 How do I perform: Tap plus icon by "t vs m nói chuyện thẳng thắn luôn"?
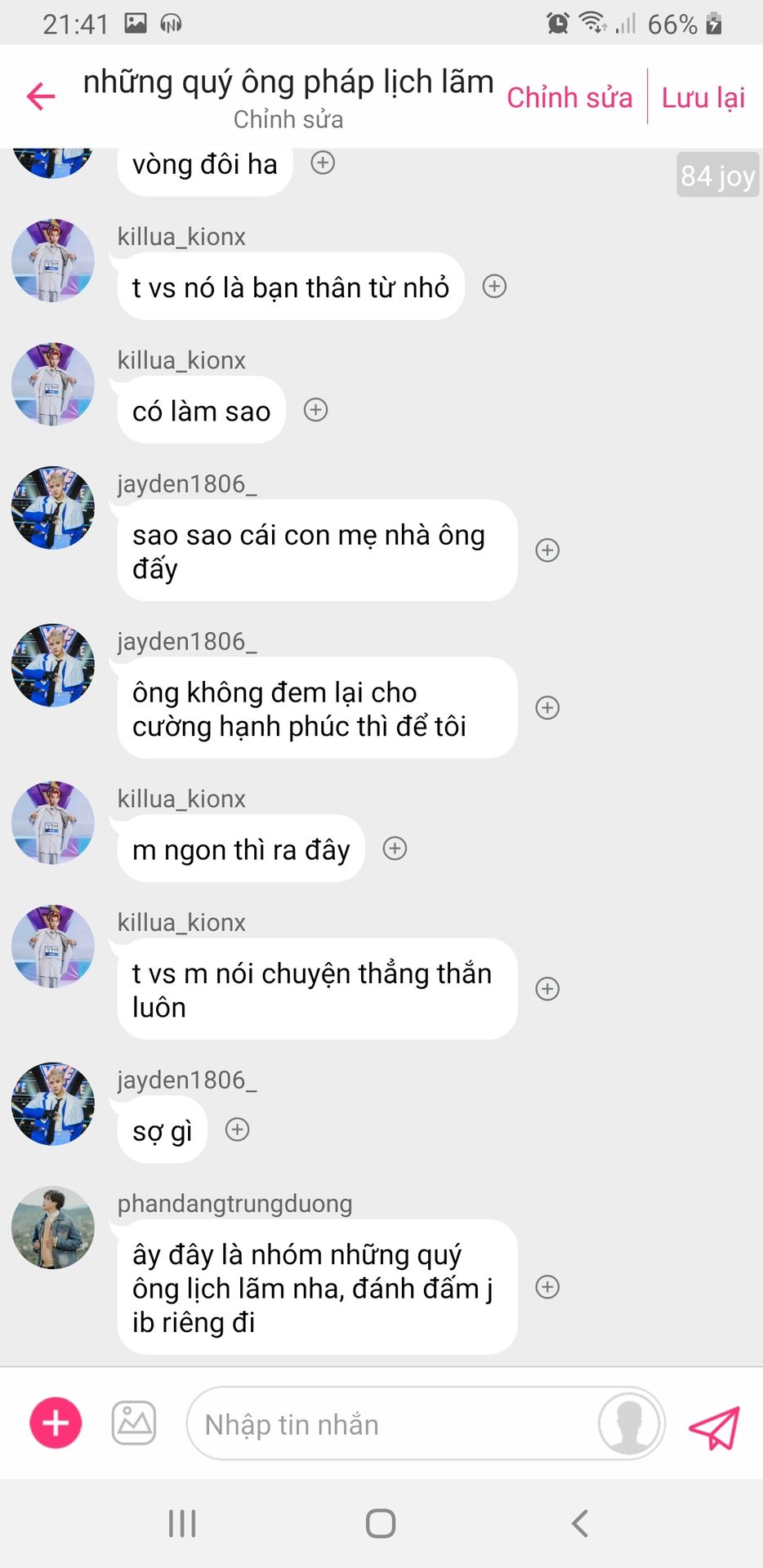[x=547, y=989]
